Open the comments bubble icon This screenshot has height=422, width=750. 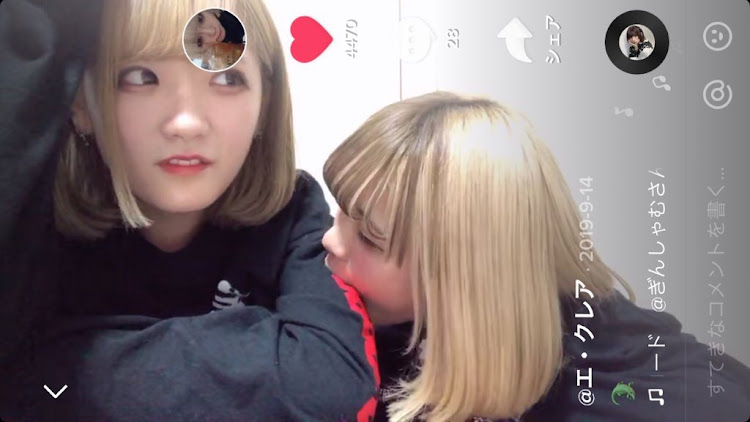click(x=415, y=40)
